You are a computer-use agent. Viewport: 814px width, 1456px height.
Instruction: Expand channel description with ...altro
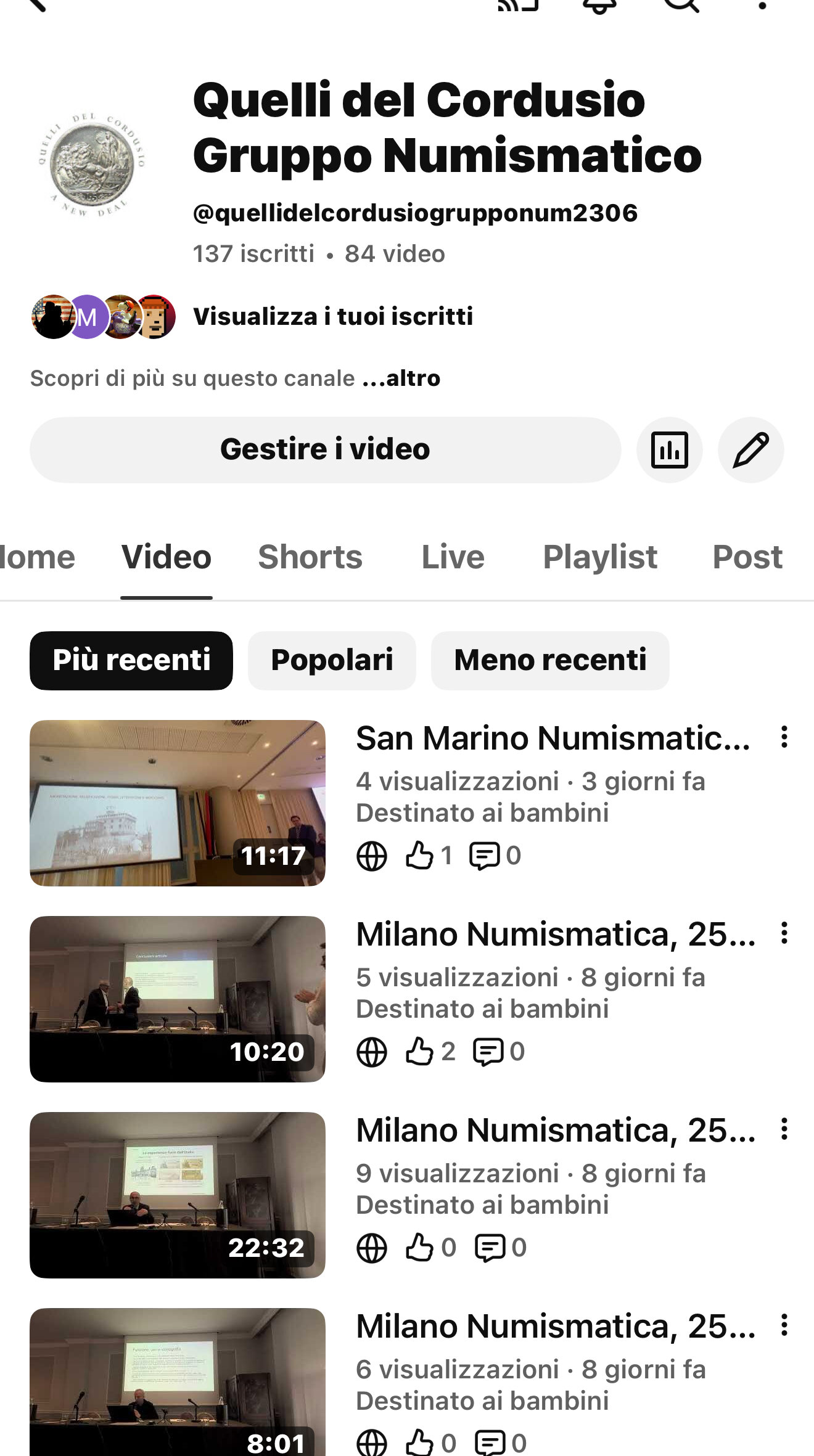pos(401,378)
